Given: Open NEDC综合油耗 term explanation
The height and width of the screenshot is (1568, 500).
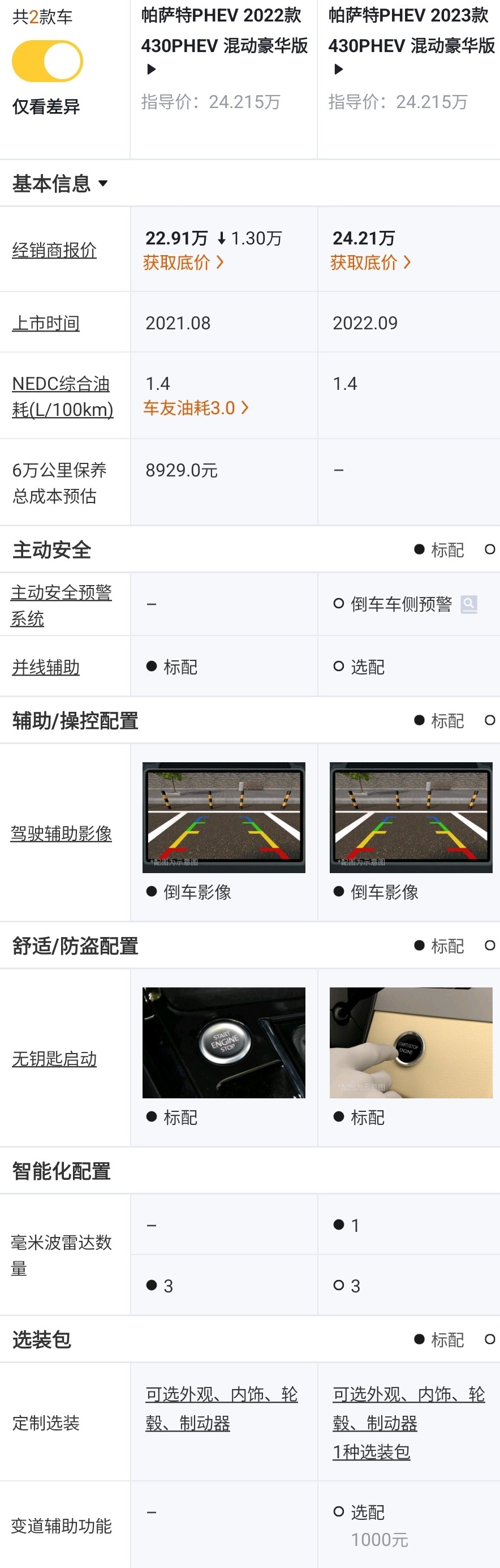Looking at the screenshot, I should (62, 396).
